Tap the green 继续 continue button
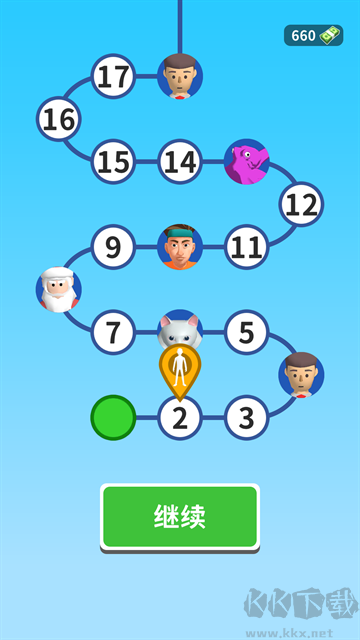The height and width of the screenshot is (640, 360). coord(180,518)
